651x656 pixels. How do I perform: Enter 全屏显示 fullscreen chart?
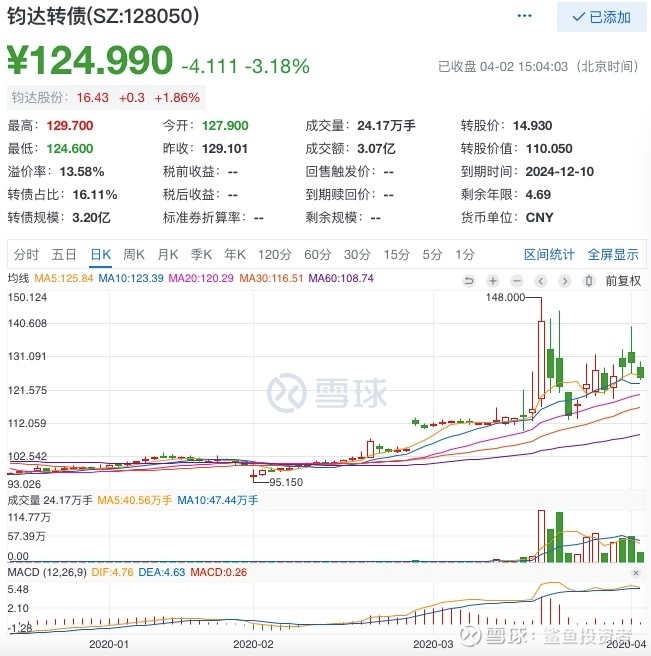(613, 255)
